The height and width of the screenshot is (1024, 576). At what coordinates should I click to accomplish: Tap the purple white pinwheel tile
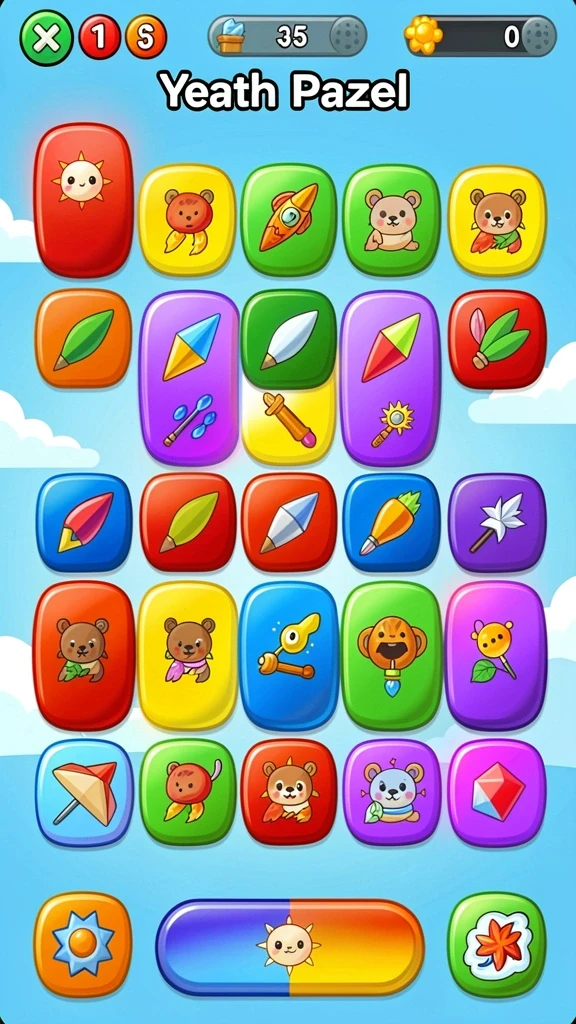498,522
